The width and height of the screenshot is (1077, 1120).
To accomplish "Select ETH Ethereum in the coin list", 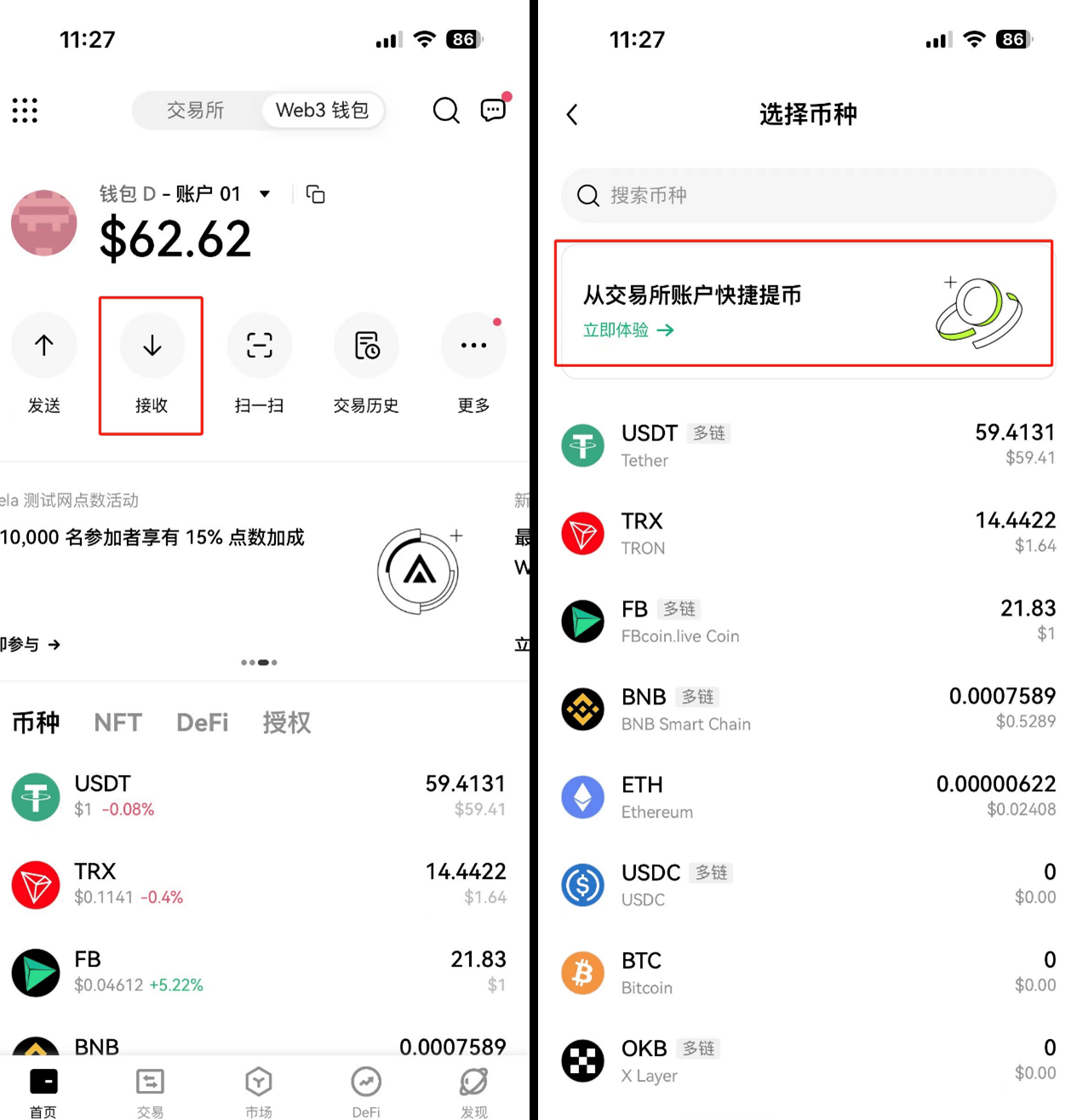I will tap(807, 797).
